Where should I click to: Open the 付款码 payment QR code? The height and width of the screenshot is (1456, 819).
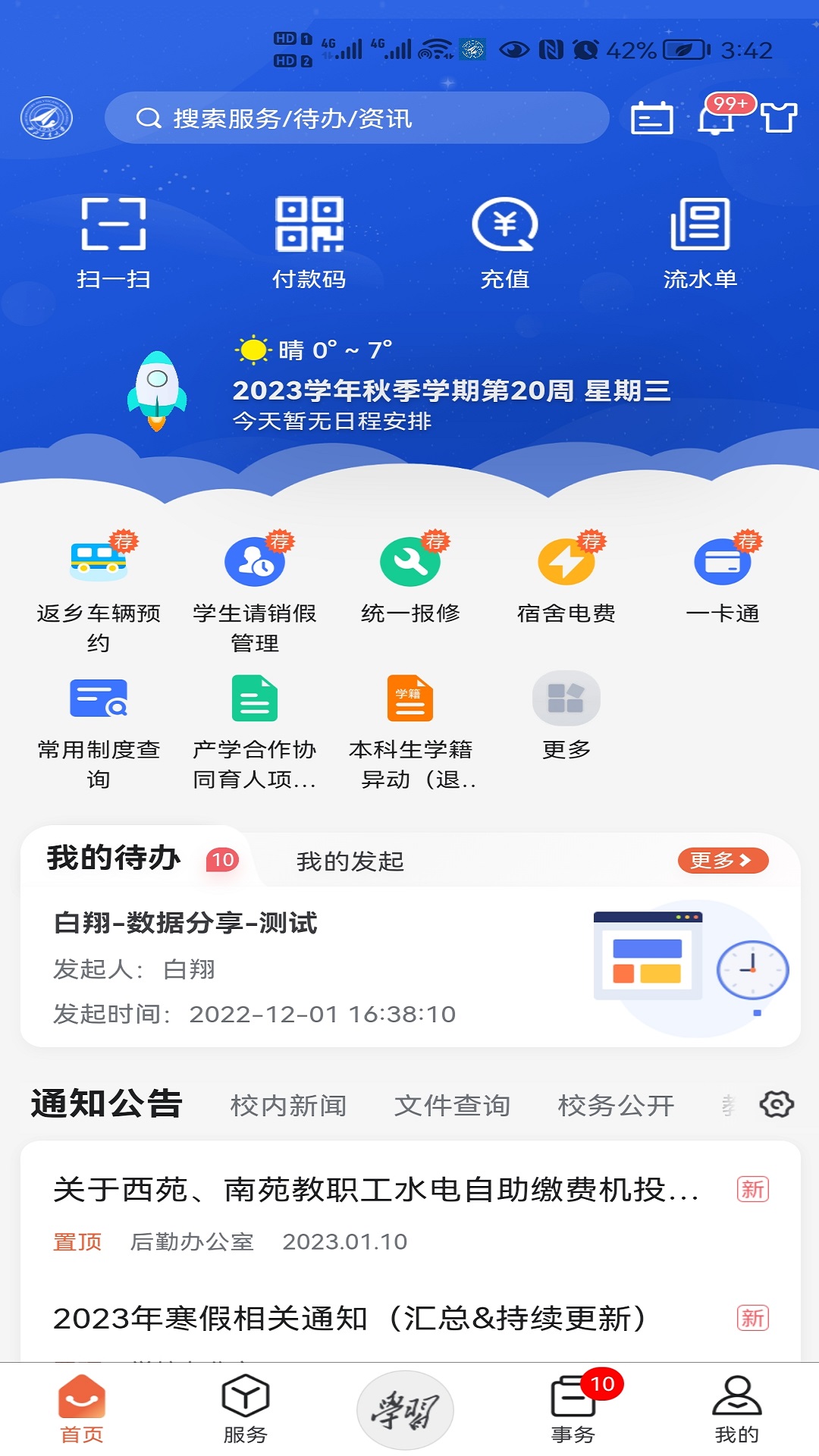pos(308,235)
